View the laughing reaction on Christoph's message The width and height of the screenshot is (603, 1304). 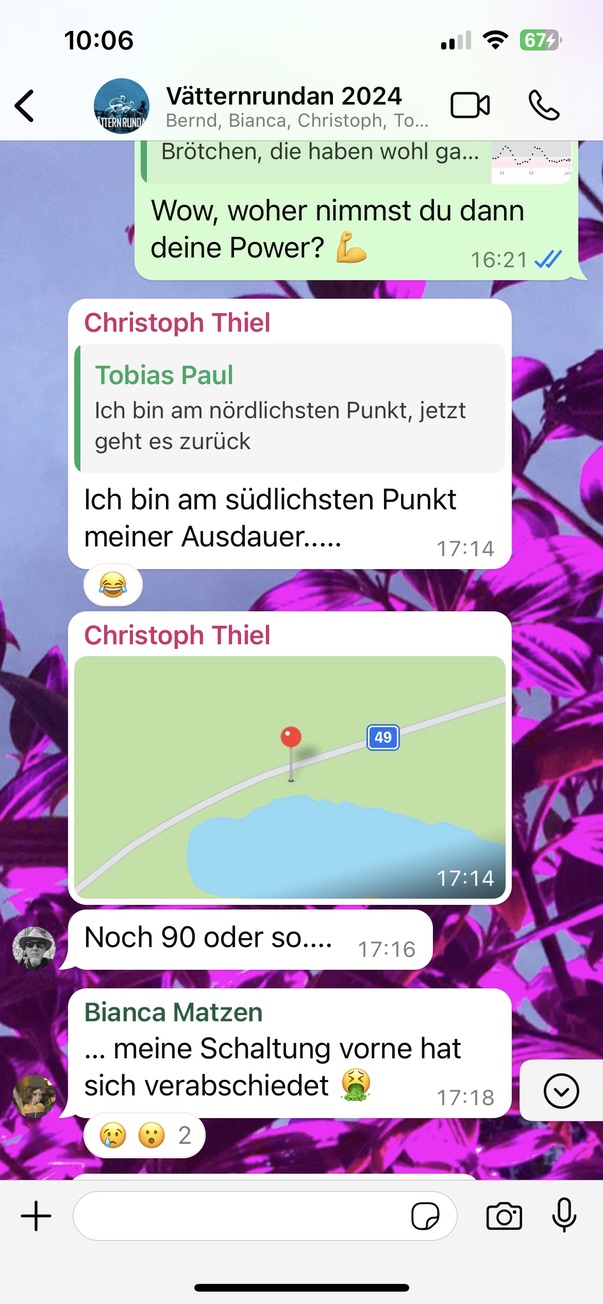[x=113, y=586]
